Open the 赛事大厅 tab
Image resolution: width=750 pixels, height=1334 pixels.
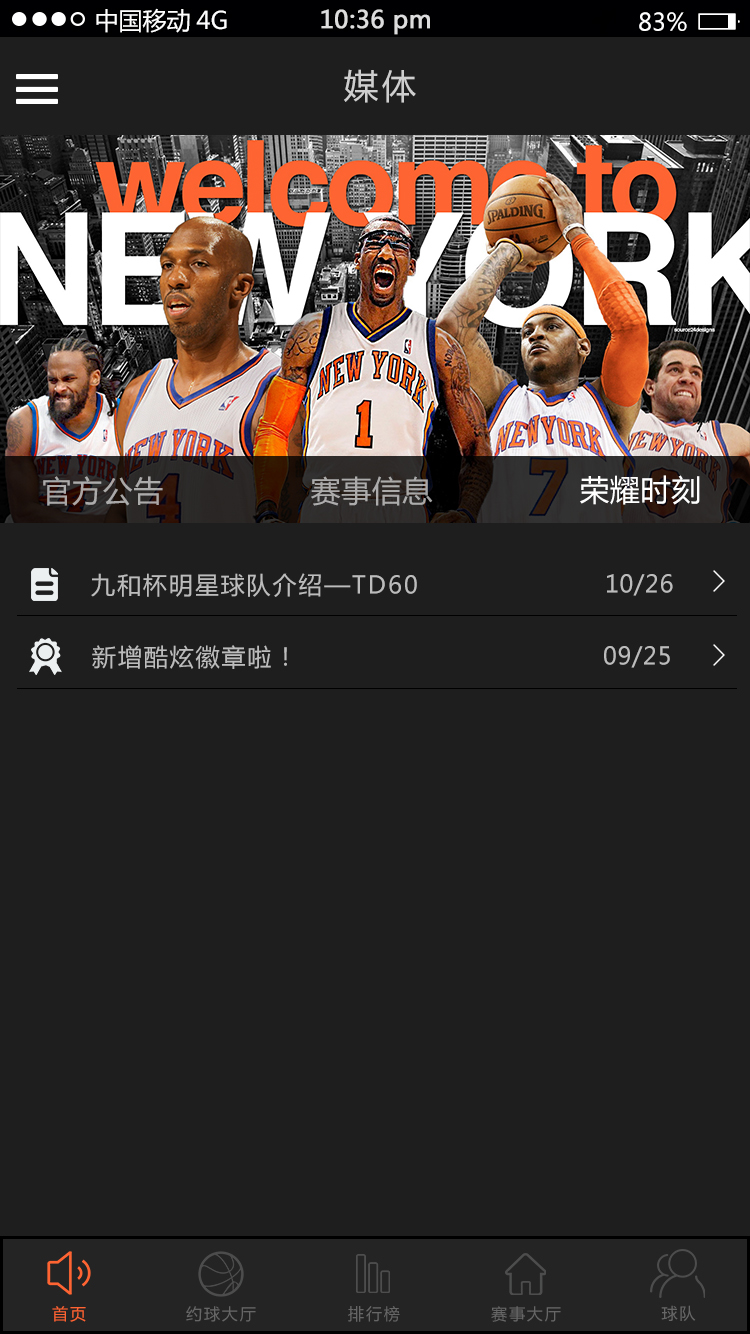[x=525, y=1286]
